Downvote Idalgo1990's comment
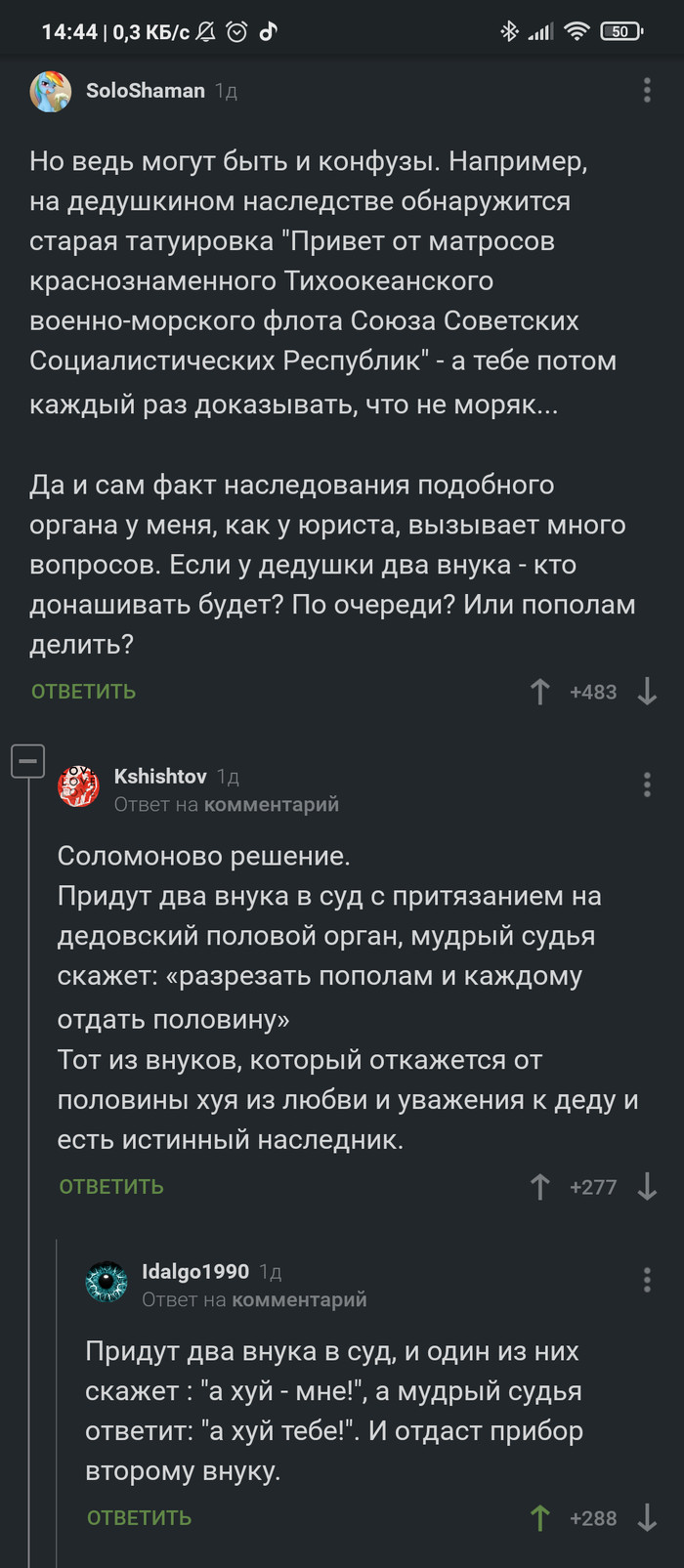This screenshot has height=1568, width=684. tap(647, 1518)
